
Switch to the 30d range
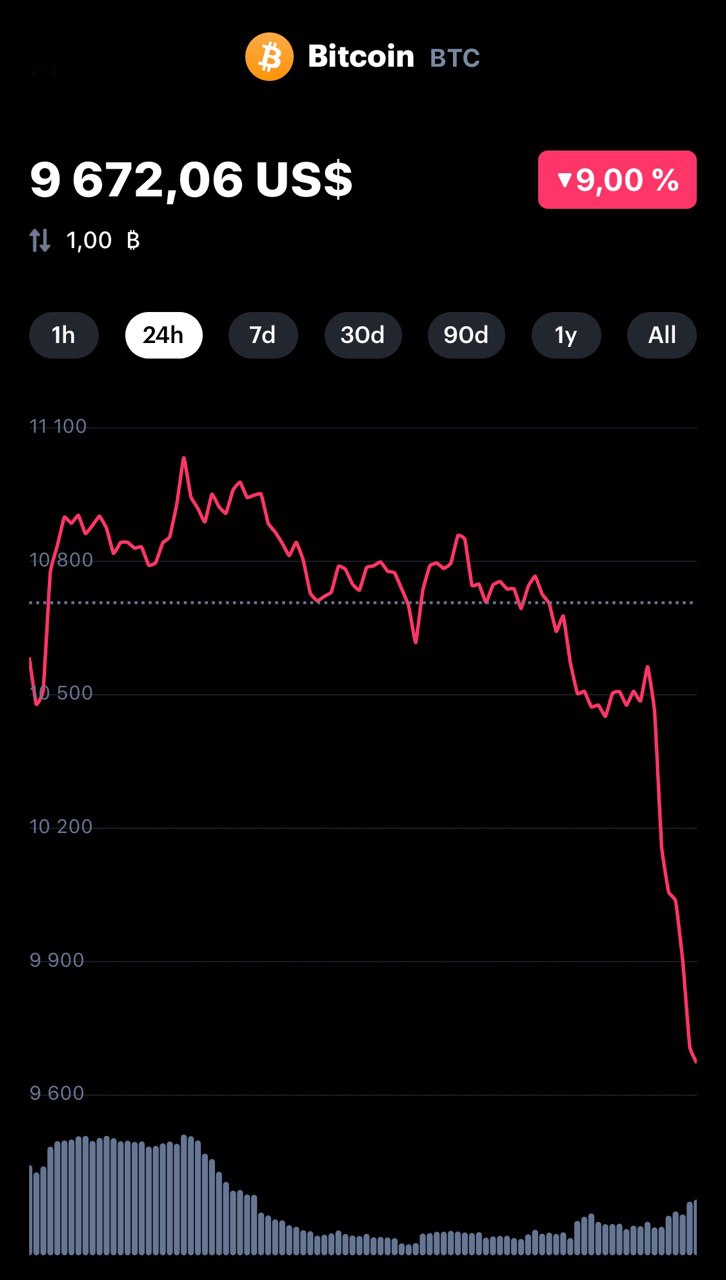(x=363, y=335)
